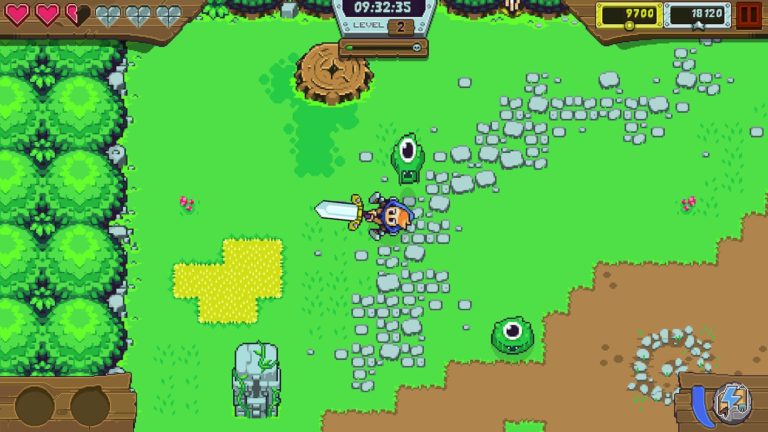Tap the first empty item slot
768x432 pixels.
pyautogui.click(x=35, y=406)
